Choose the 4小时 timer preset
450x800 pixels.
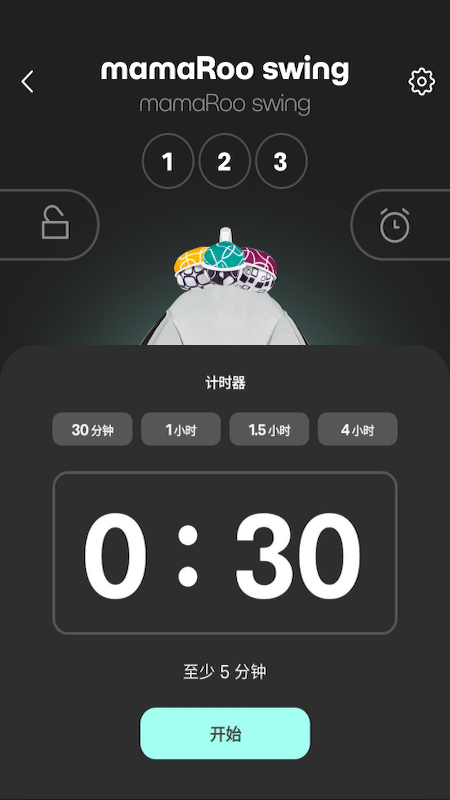coord(358,430)
